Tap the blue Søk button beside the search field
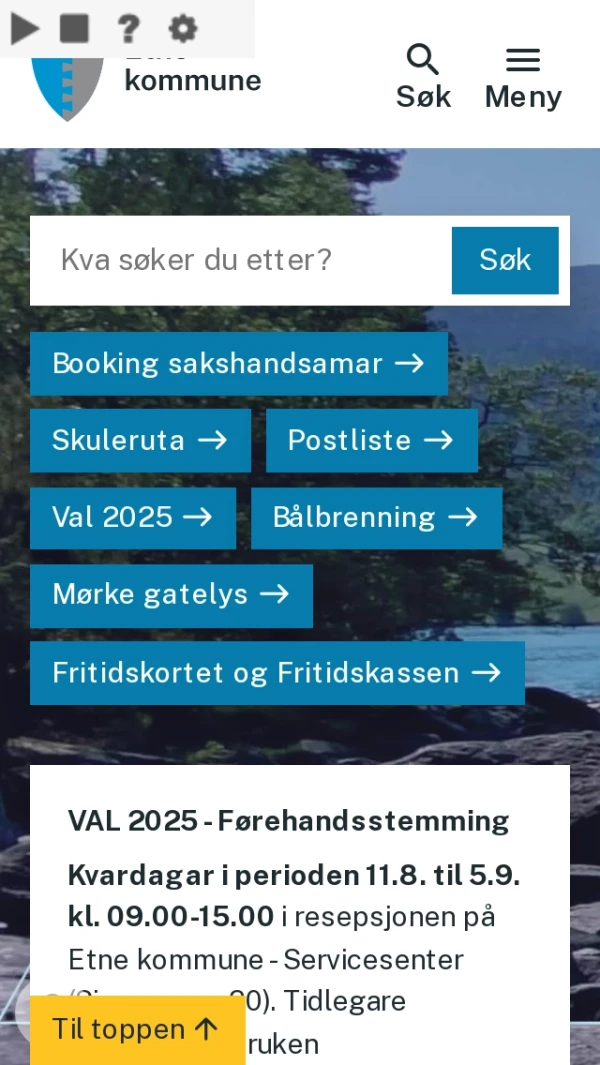 click(x=505, y=261)
